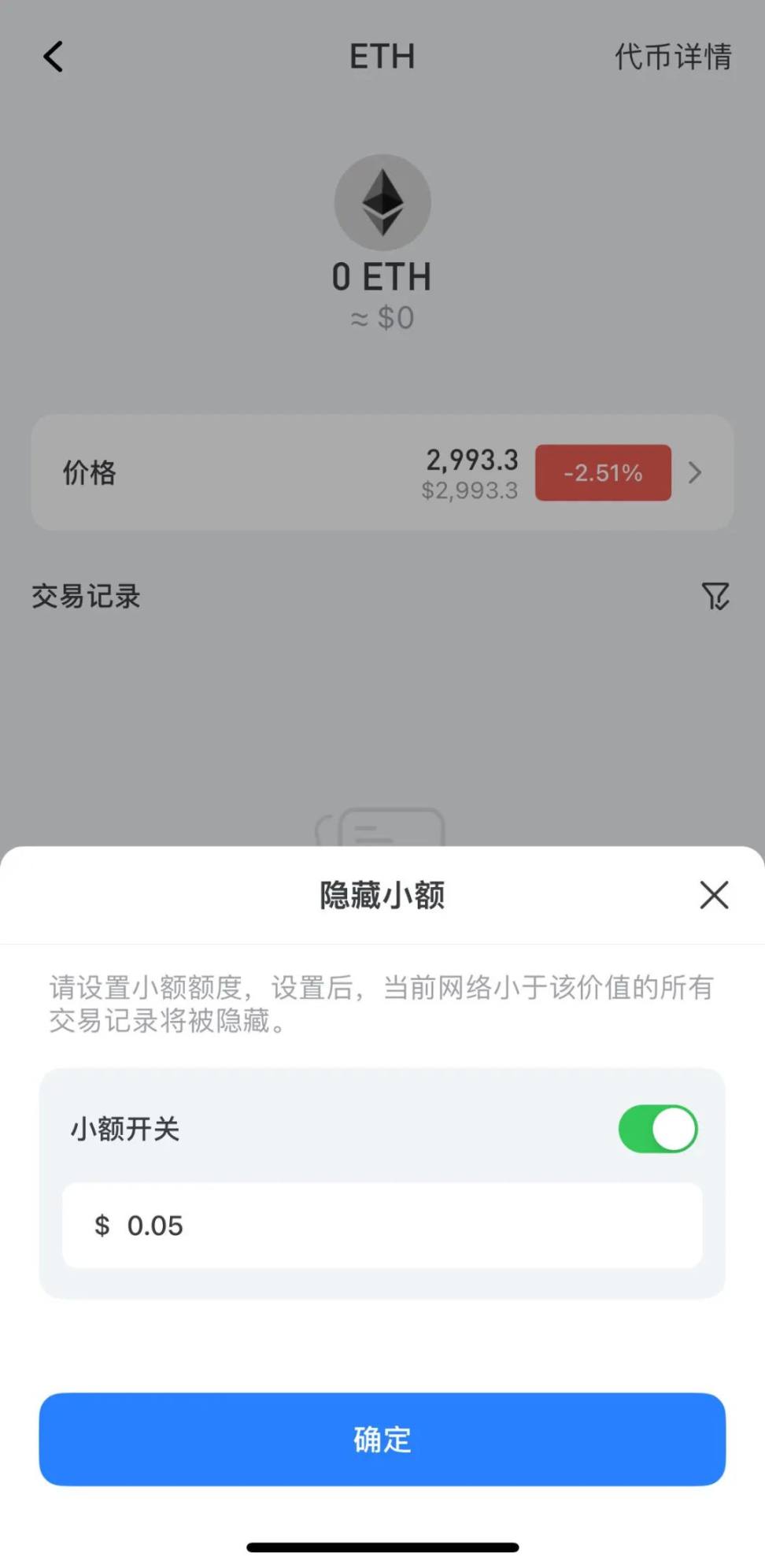The height and width of the screenshot is (1568, 765).
Task: Close the 隐藏小额 dialog
Action: [x=714, y=895]
